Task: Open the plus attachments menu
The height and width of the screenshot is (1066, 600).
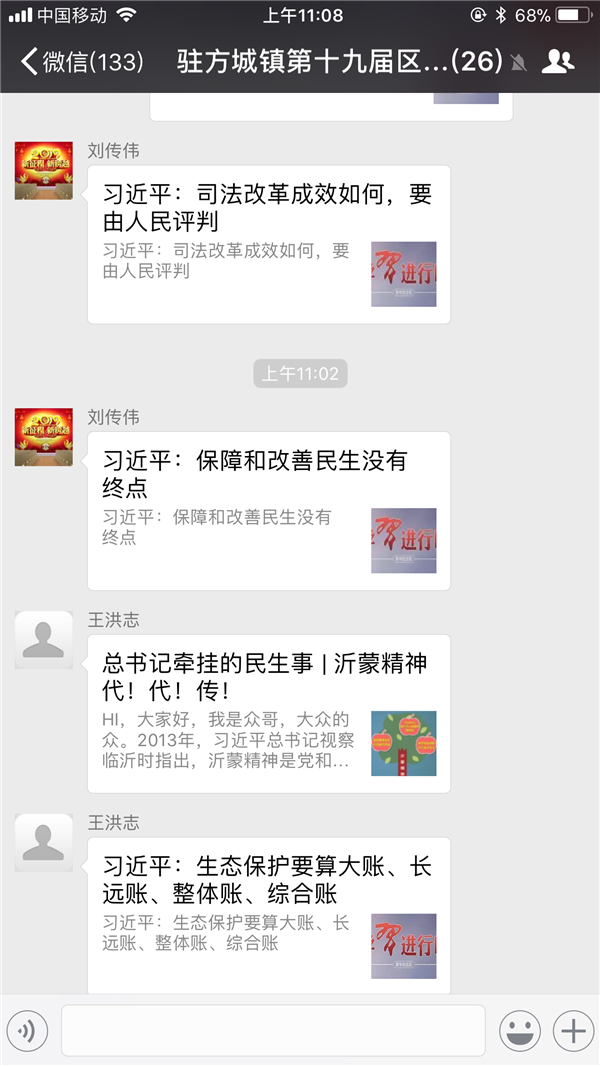Action: 573,1031
